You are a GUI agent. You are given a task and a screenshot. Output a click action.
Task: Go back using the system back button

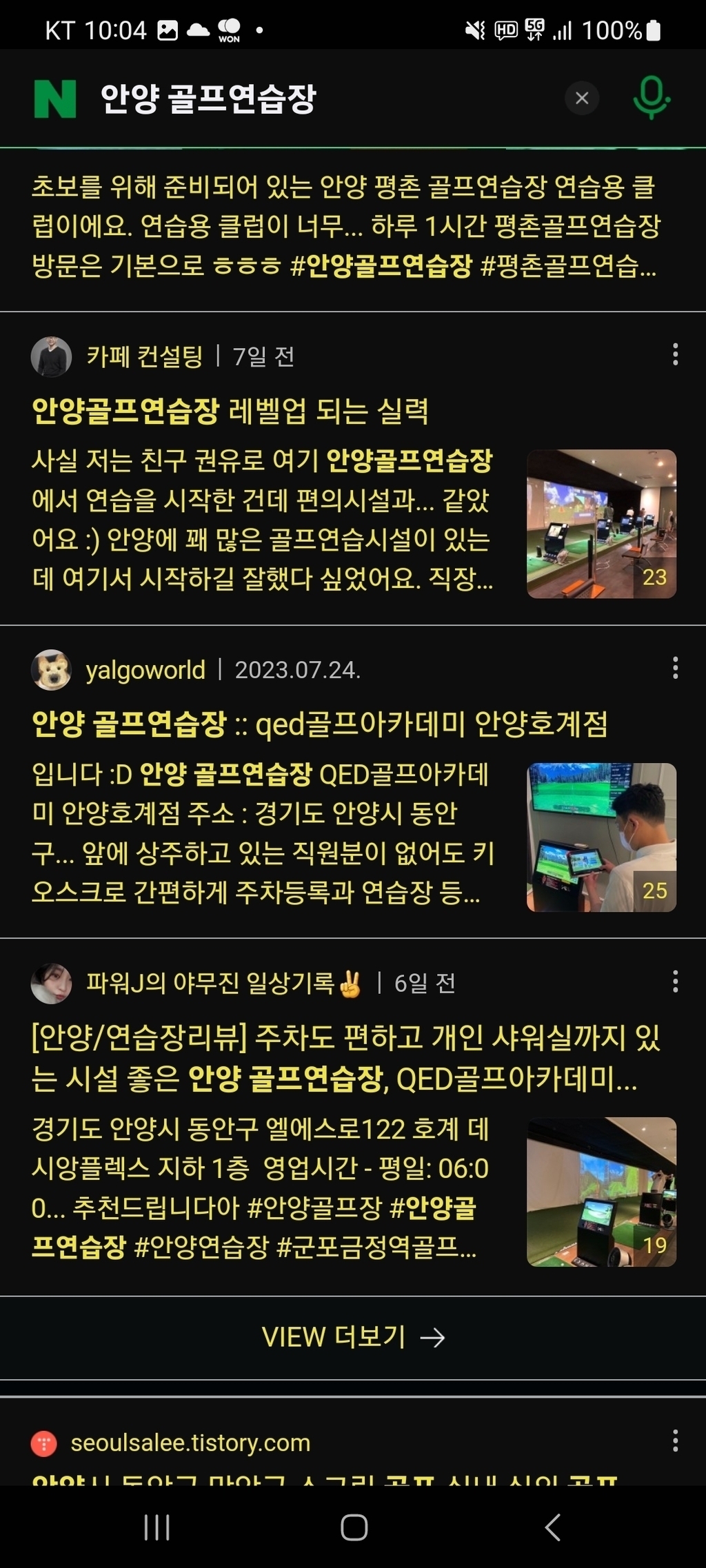(552, 1527)
